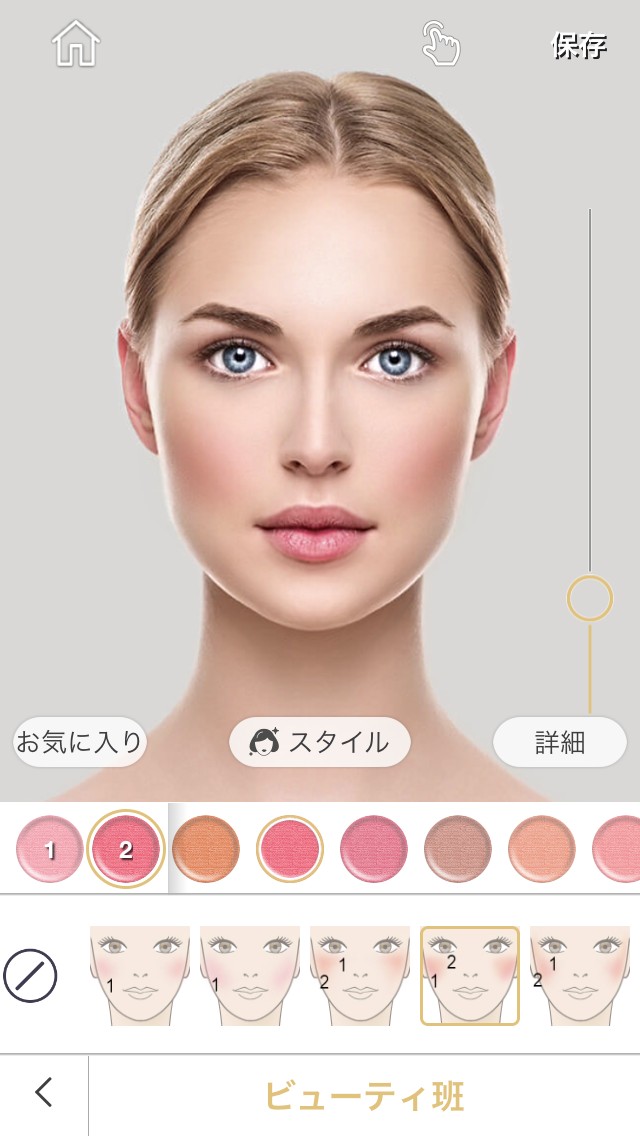Select the gold-framed blush pattern face

470,975
